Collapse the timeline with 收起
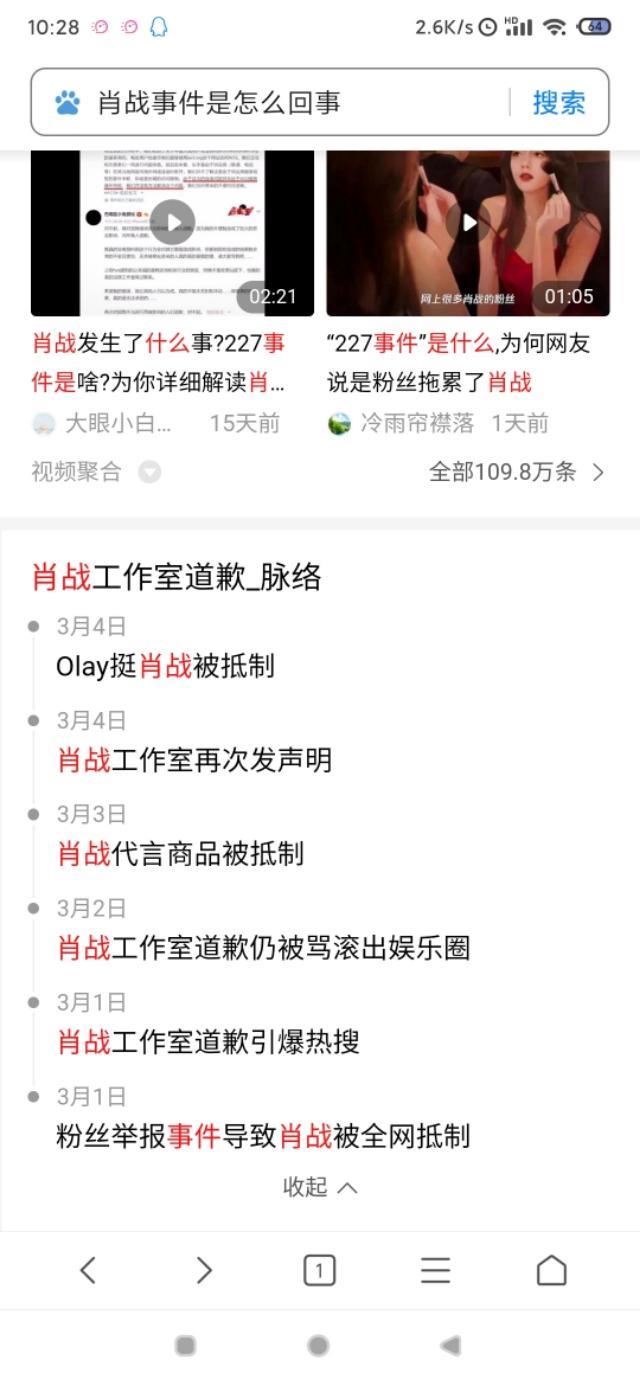Viewport: 640px width, 1386px height. coord(320,1187)
